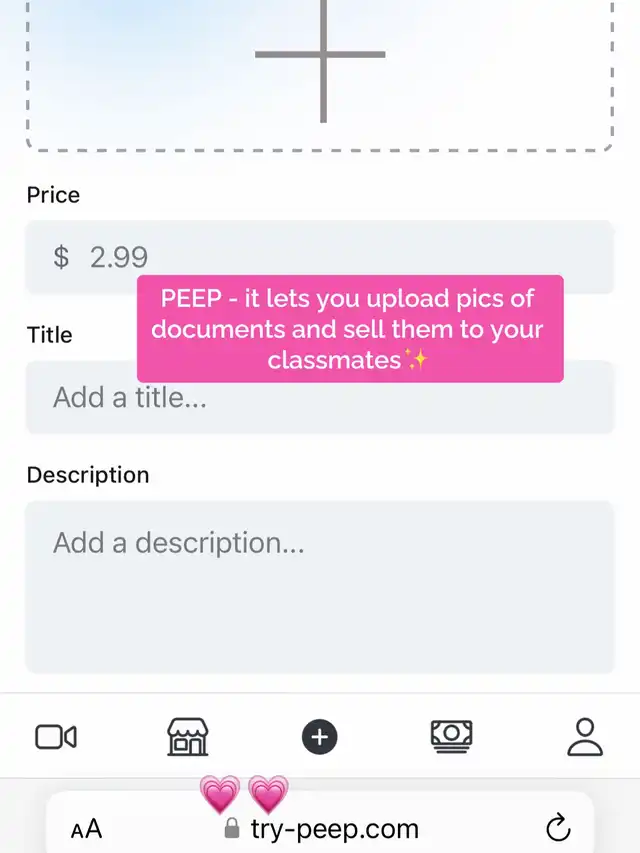Open Safari's AA page settings menu
Image resolution: width=640 pixels, height=853 pixels.
pyautogui.click(x=87, y=829)
